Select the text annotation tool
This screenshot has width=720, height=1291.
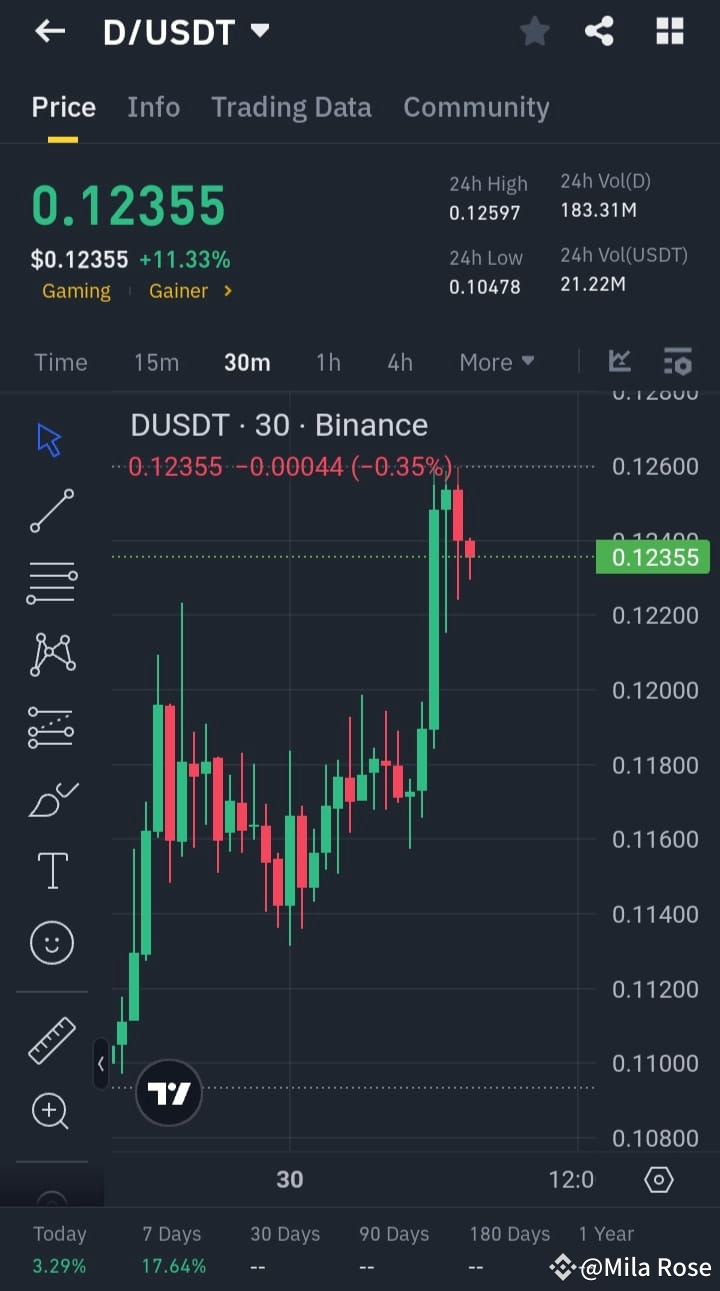coord(50,870)
